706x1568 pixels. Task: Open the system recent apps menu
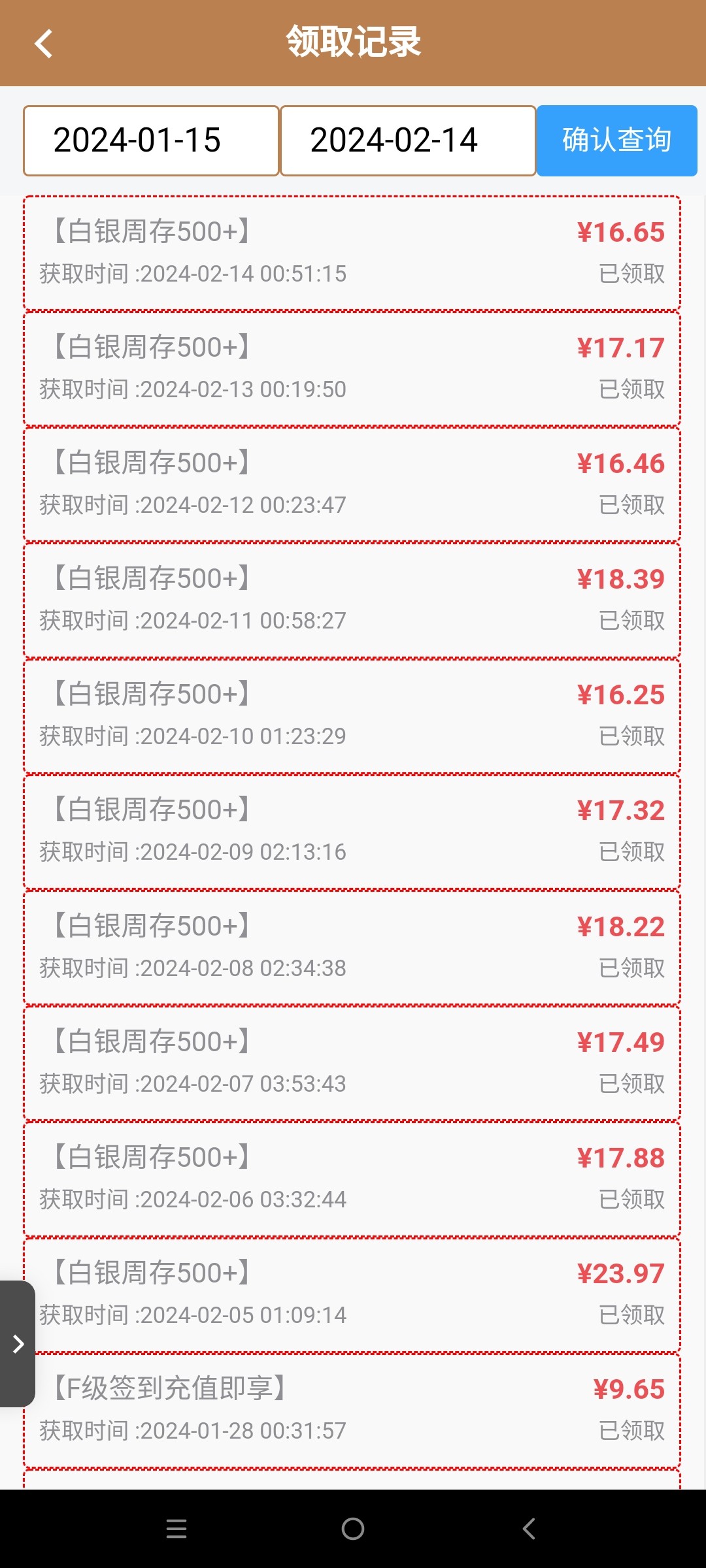[176, 1529]
